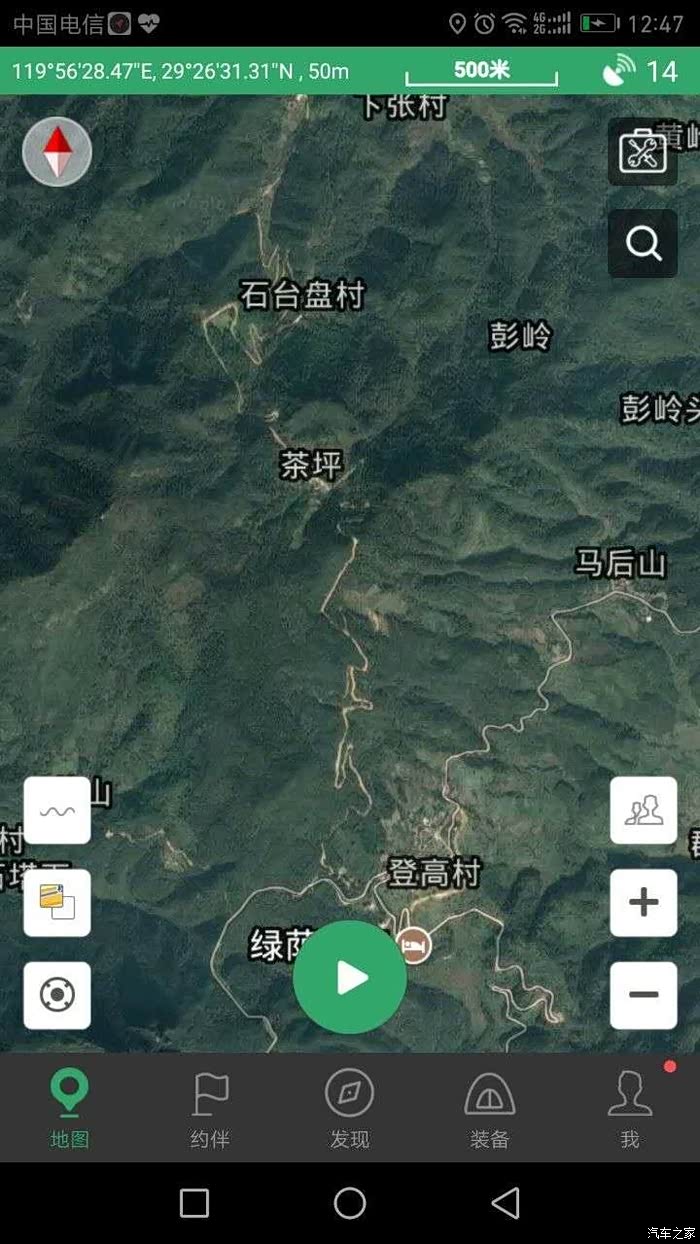Open the track route button

point(57,810)
